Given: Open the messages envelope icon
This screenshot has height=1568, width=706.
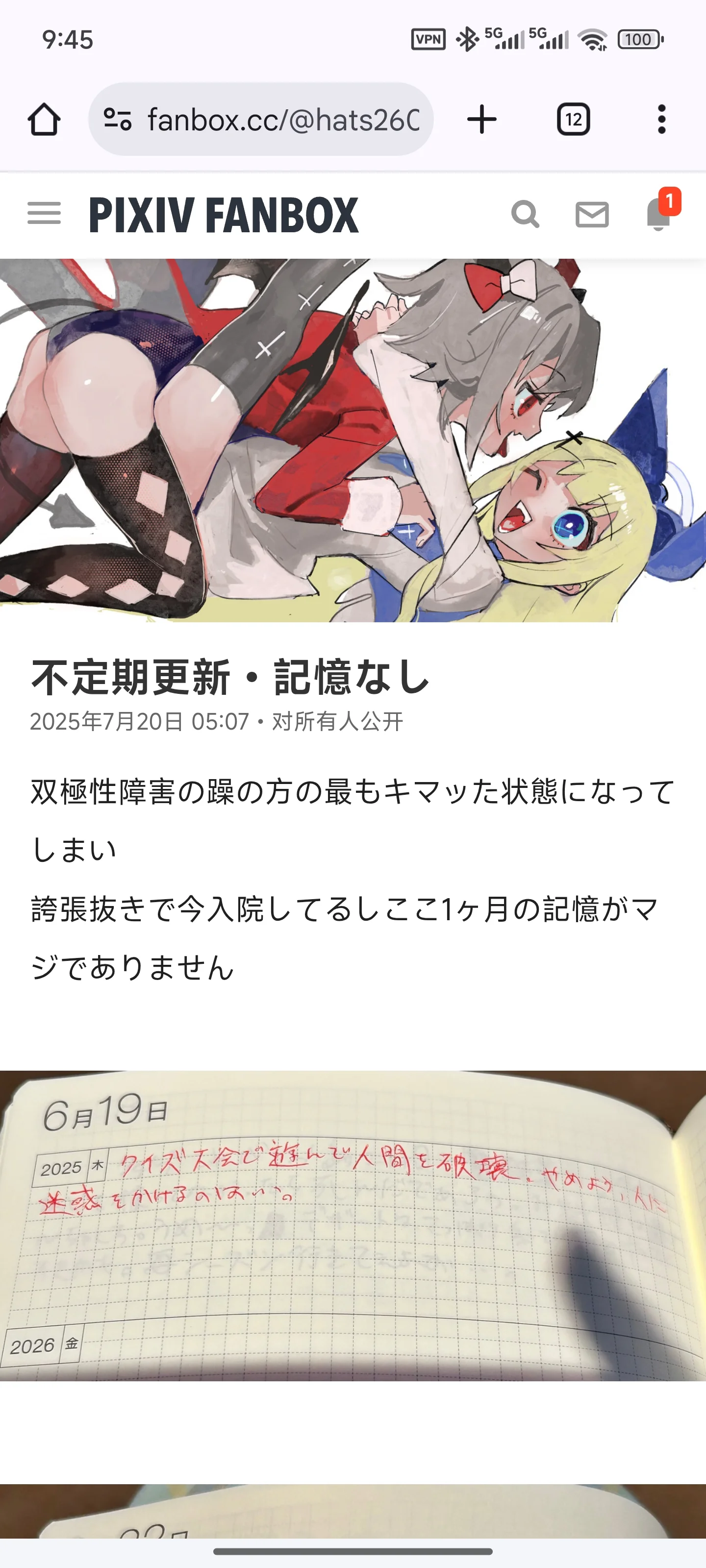Looking at the screenshot, I should (x=592, y=214).
